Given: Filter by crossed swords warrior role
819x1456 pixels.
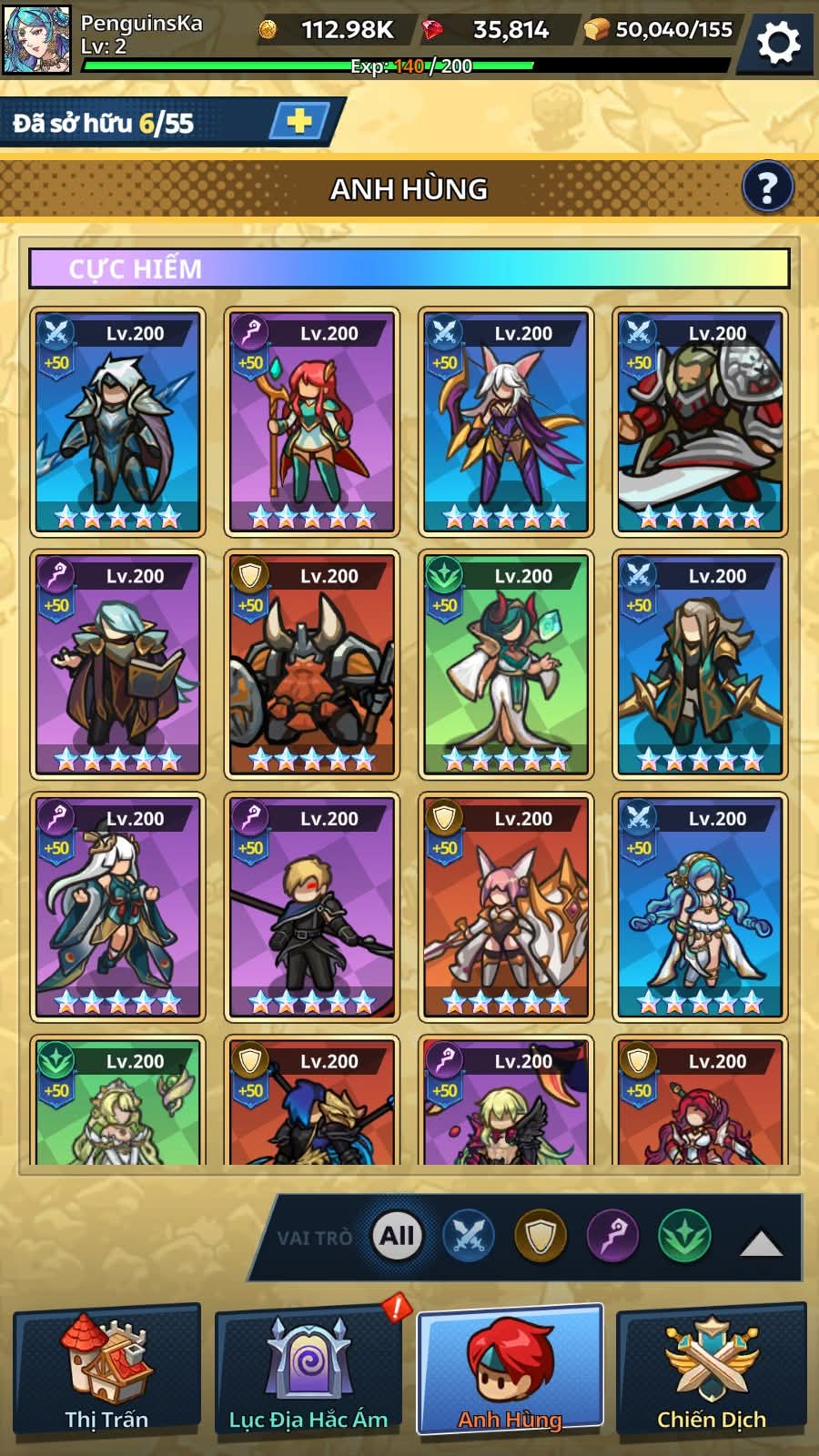Looking at the screenshot, I should [x=468, y=1236].
